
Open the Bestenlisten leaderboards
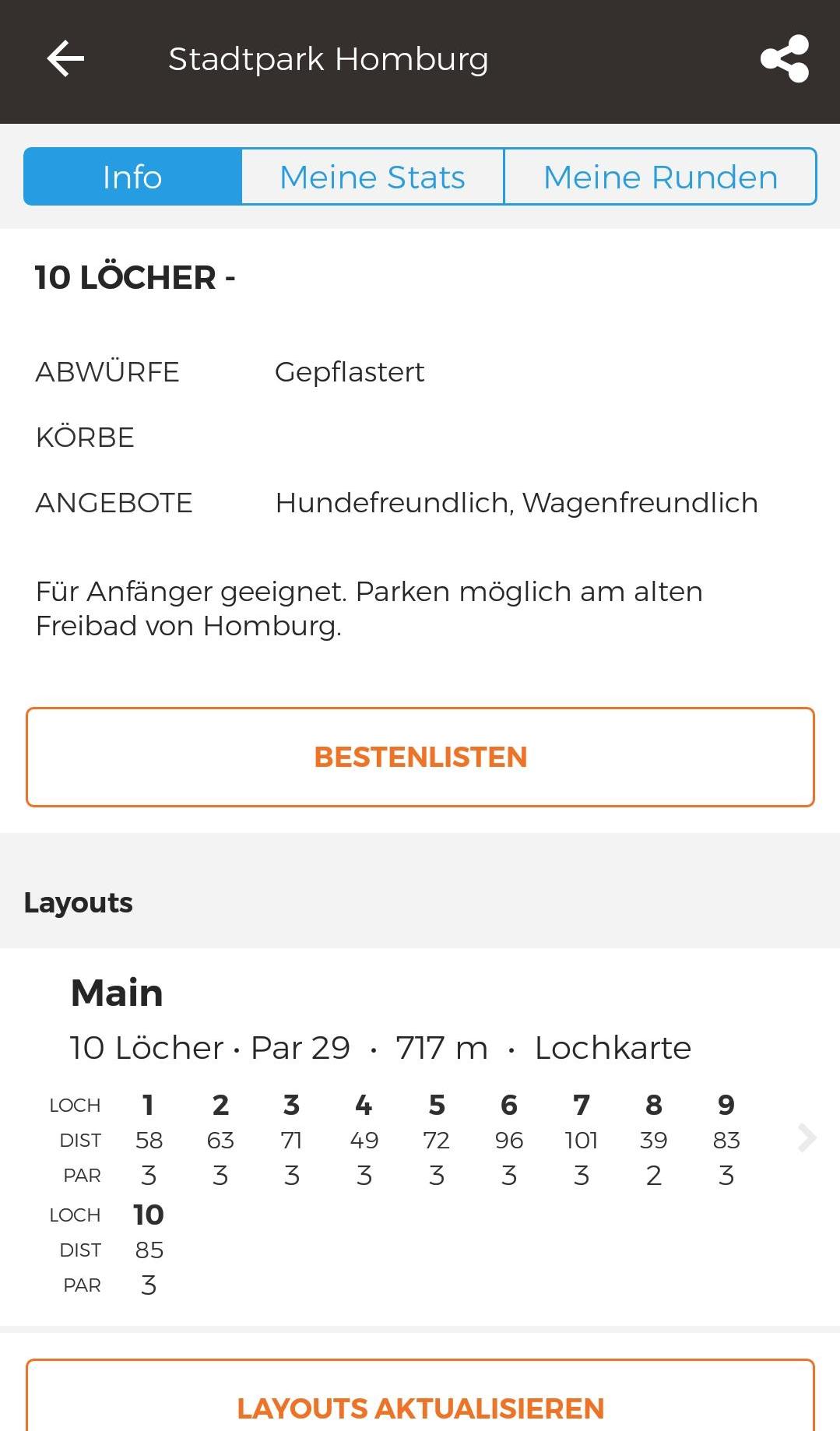tap(420, 757)
